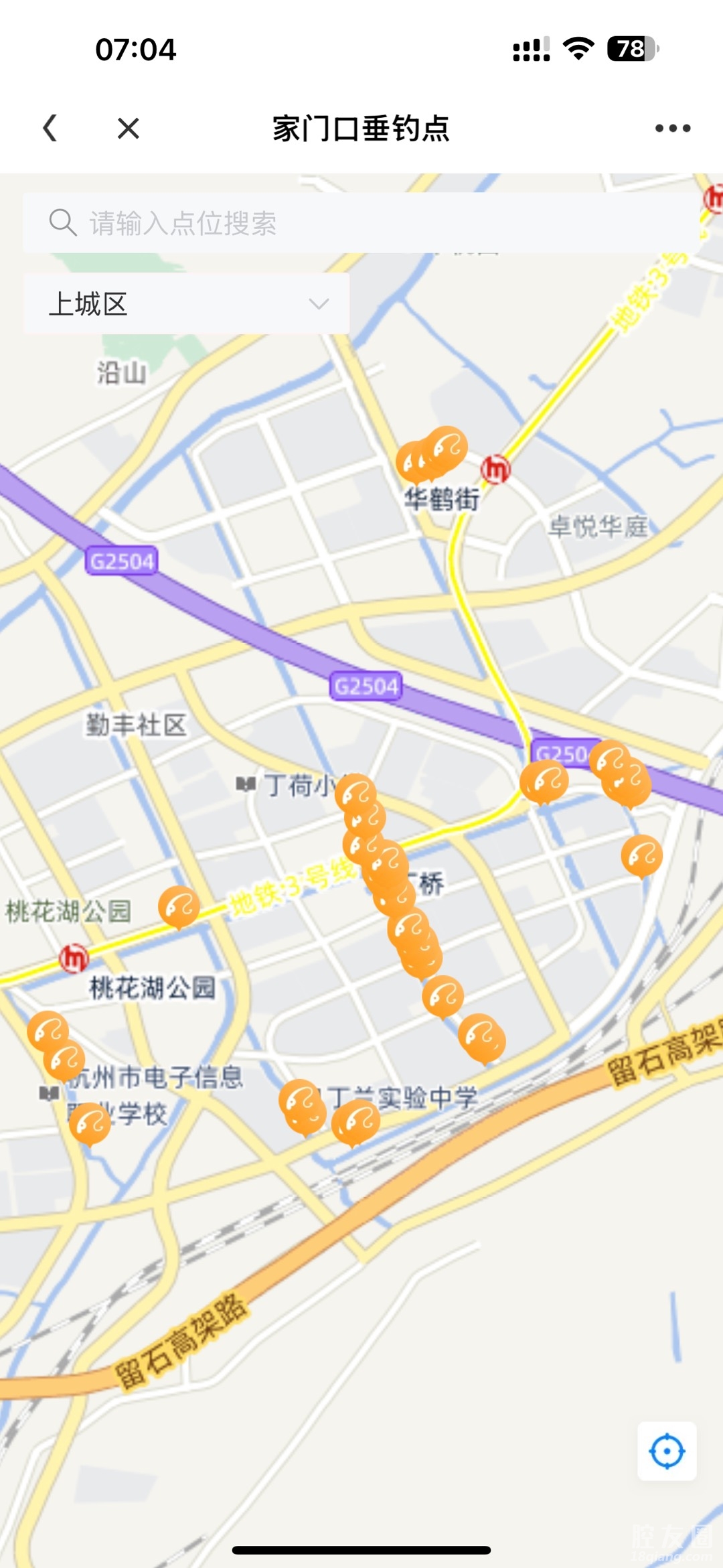Tap the fishing marker next to 丁荷小学
Image resolution: width=723 pixels, height=1568 pixels.
[x=355, y=794]
